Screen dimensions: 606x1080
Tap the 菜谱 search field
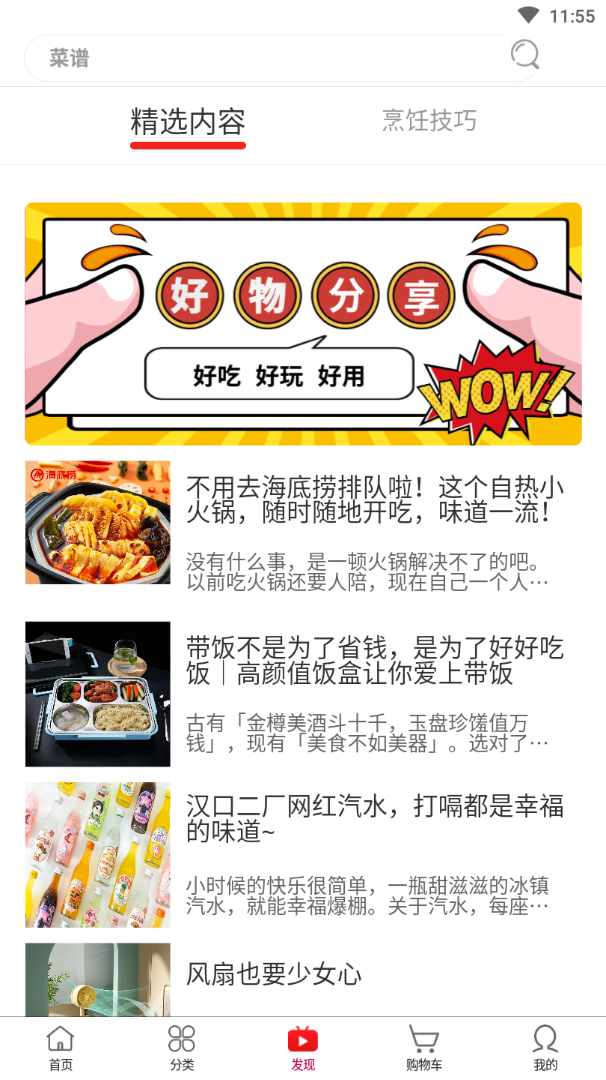(270, 58)
